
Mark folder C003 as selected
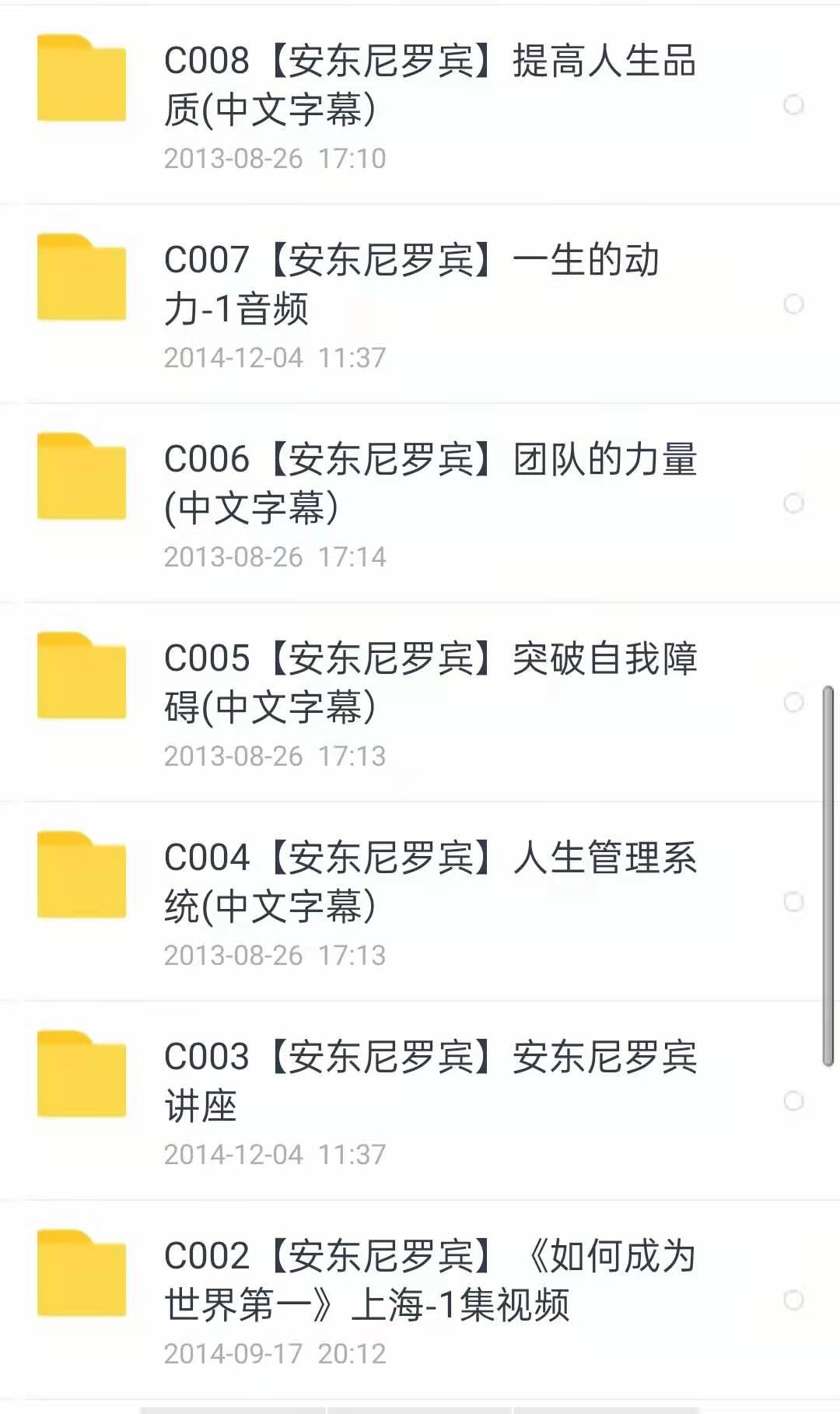tap(793, 1101)
